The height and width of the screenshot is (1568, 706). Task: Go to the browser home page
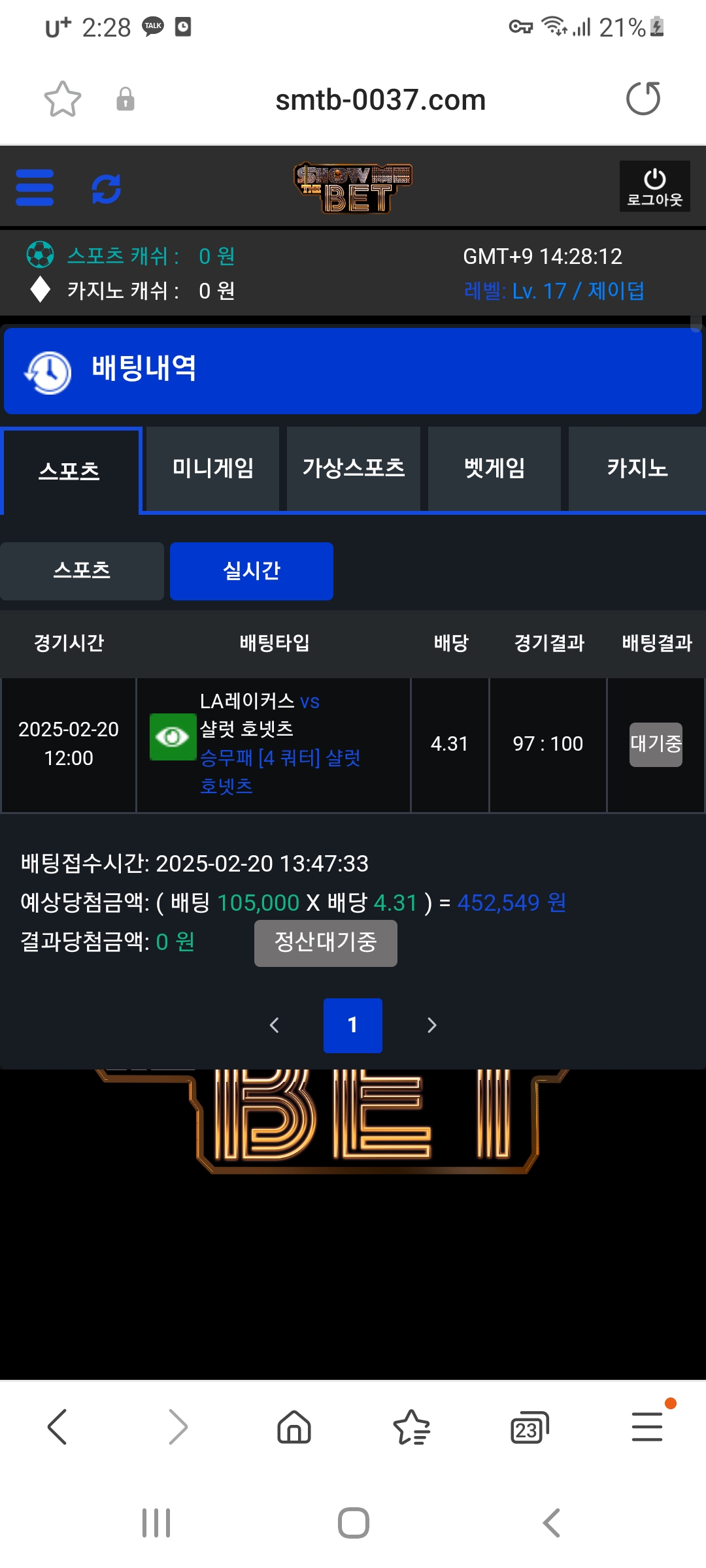(x=294, y=1427)
